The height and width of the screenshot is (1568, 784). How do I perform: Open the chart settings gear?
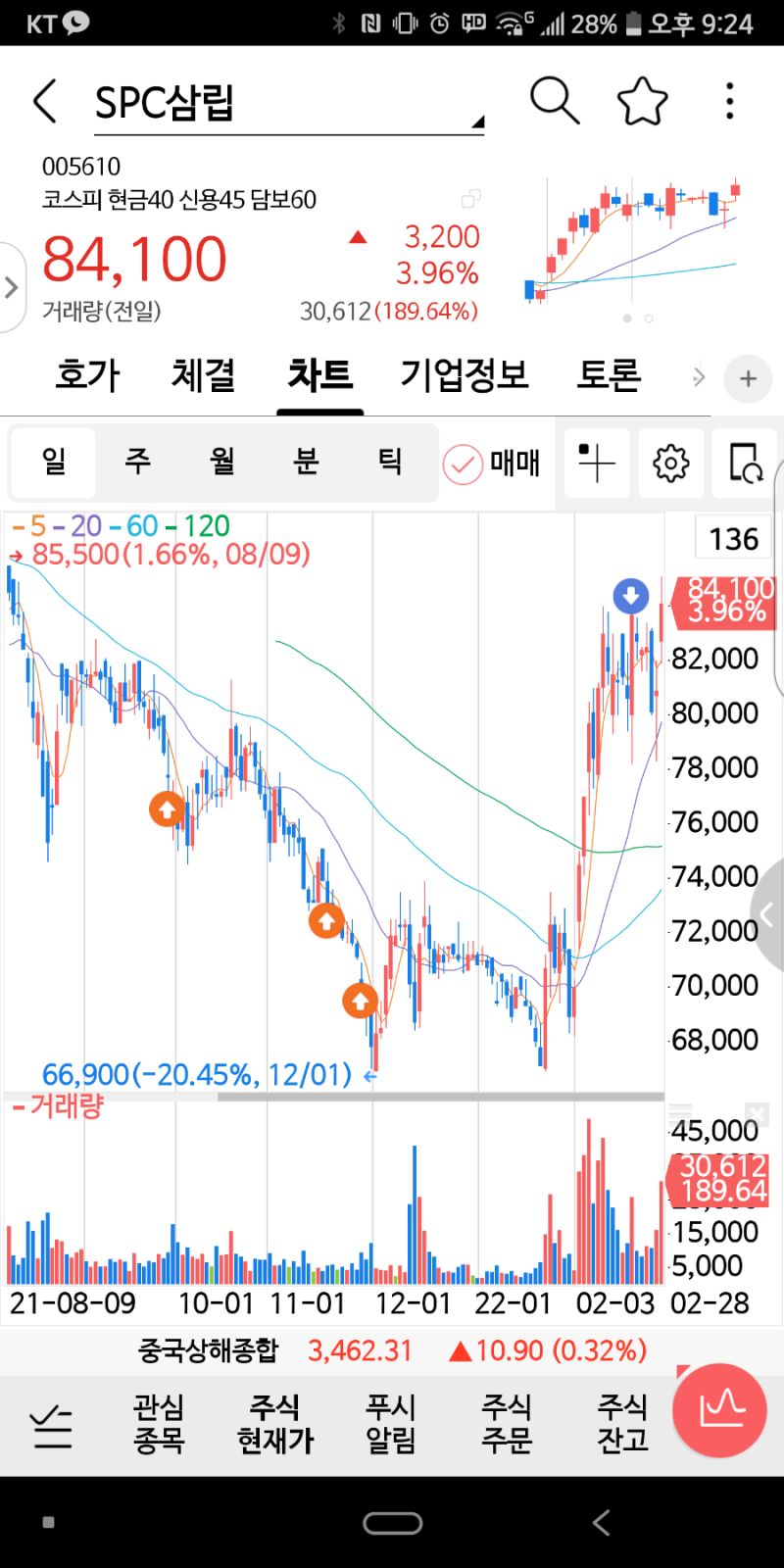coord(670,463)
